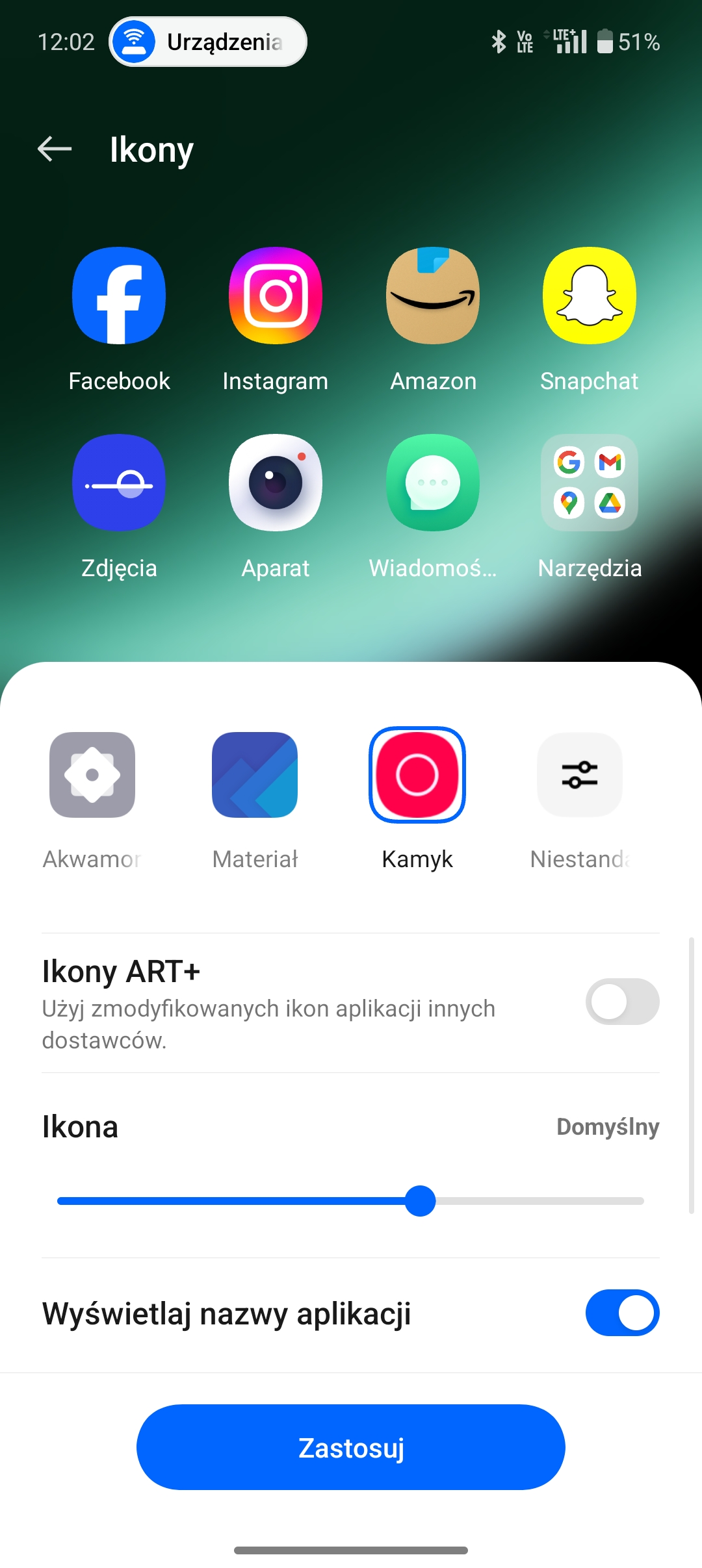Turn off Wyświetlaj nazwy aplikacji
This screenshot has height=1568, width=702.
coord(622,1313)
